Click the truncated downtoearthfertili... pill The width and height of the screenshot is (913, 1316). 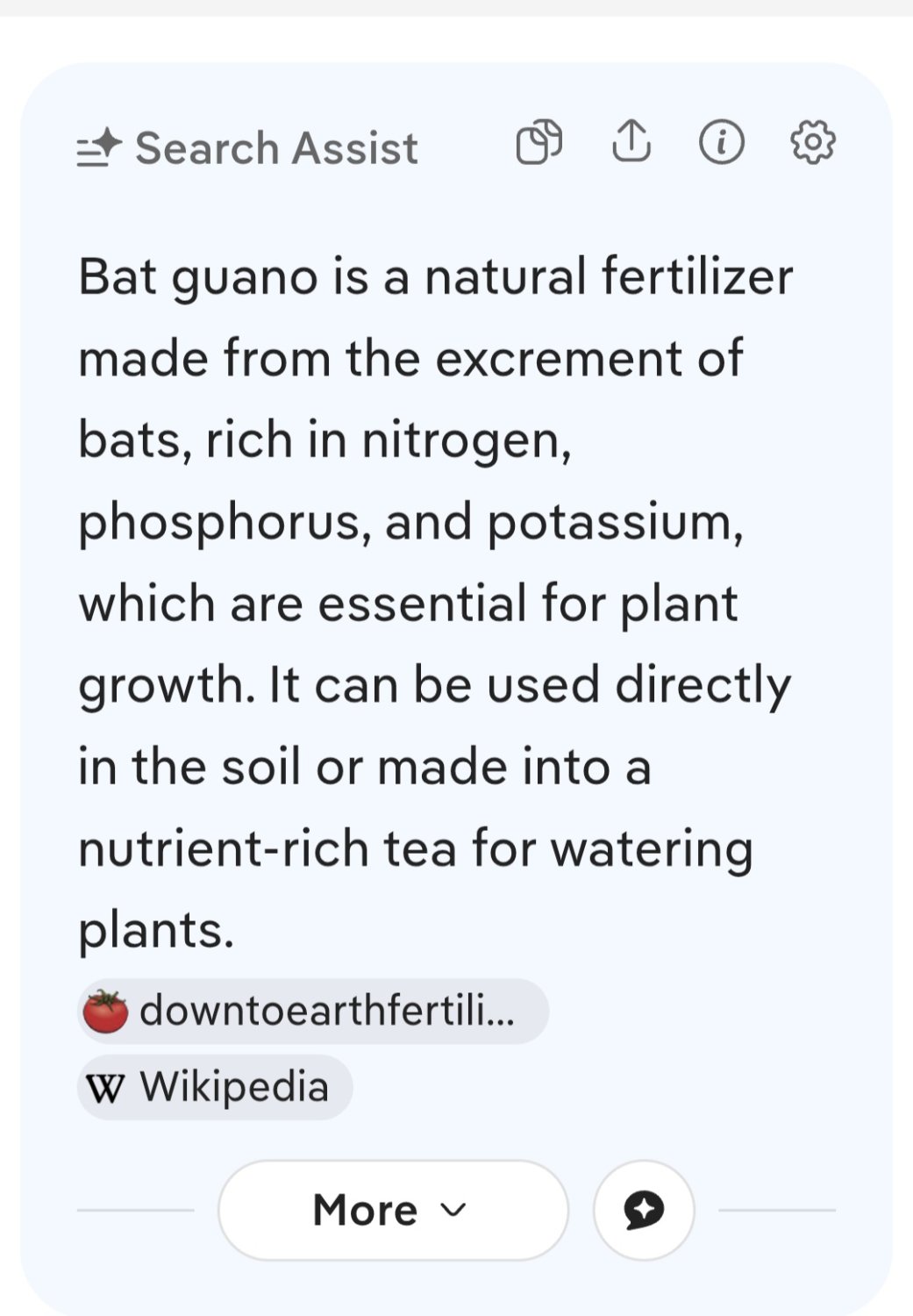pos(311,1011)
